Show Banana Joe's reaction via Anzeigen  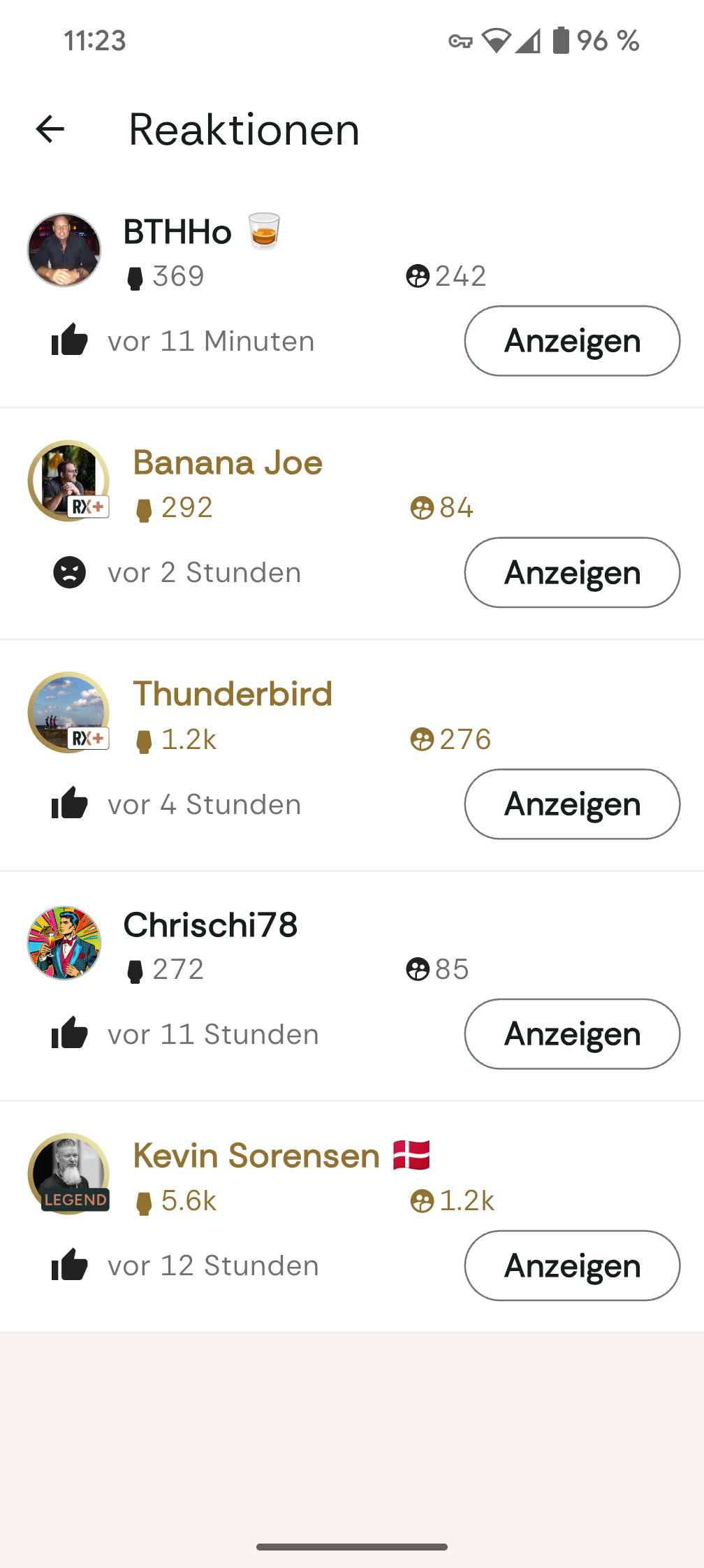click(x=571, y=572)
